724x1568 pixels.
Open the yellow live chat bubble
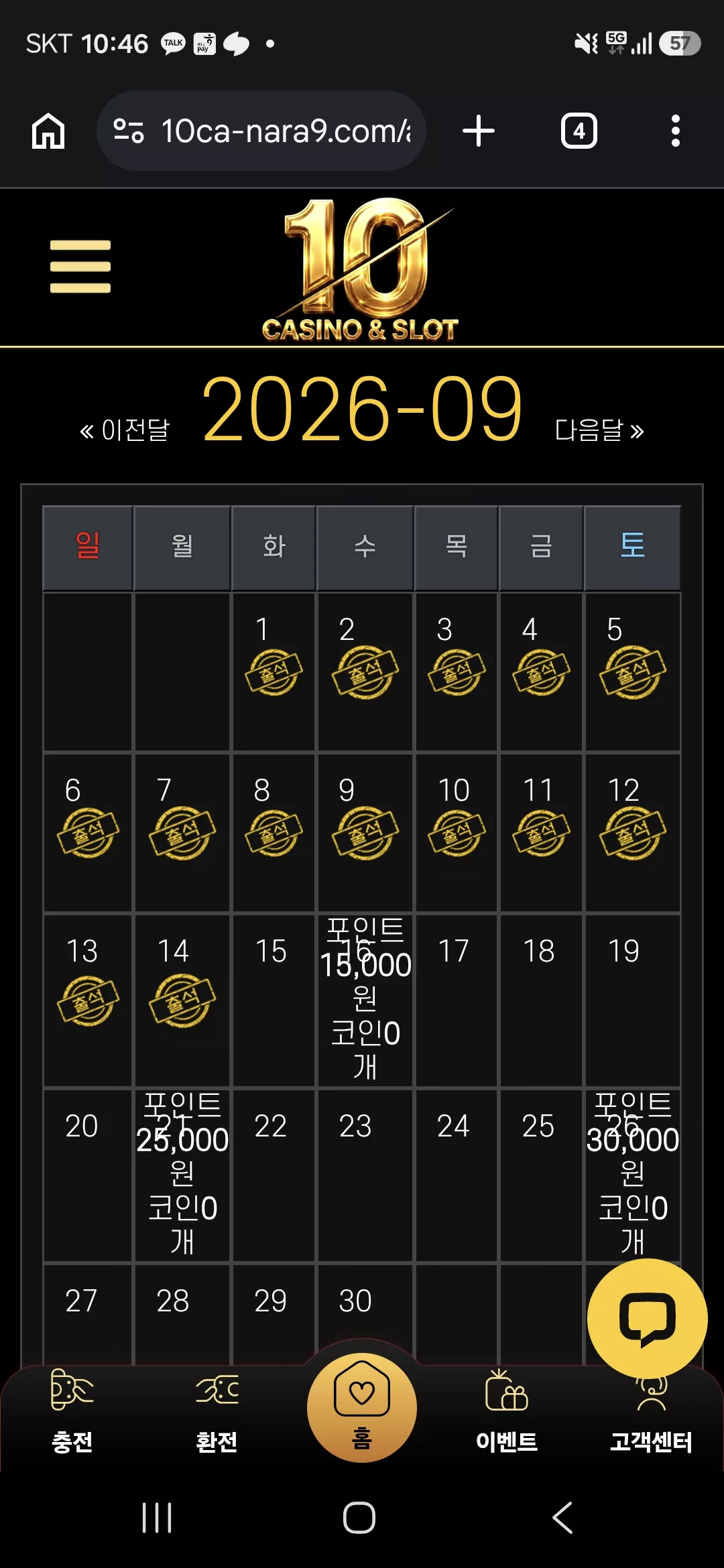coord(647,1318)
